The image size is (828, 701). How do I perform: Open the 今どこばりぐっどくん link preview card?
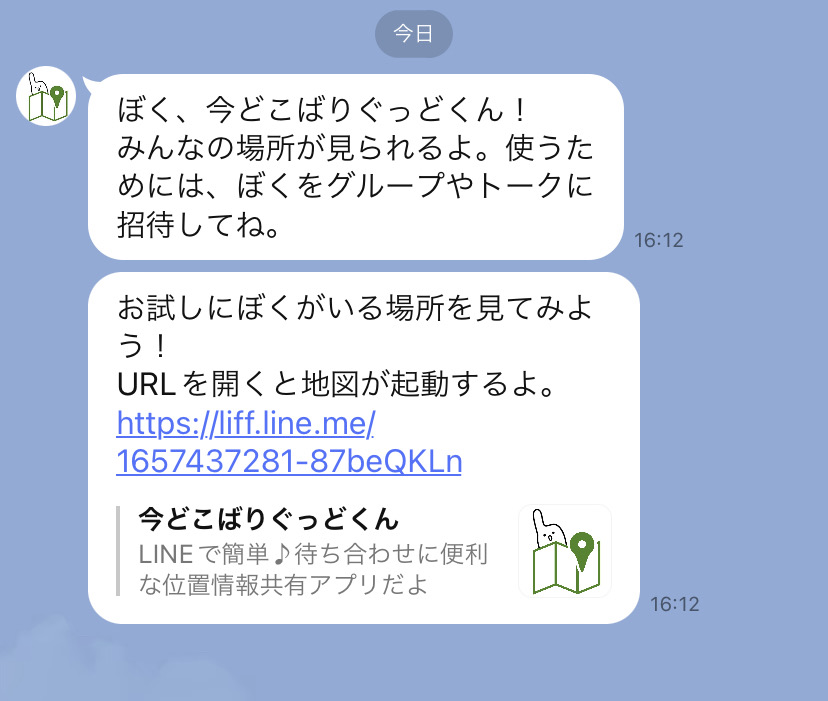coord(362,551)
